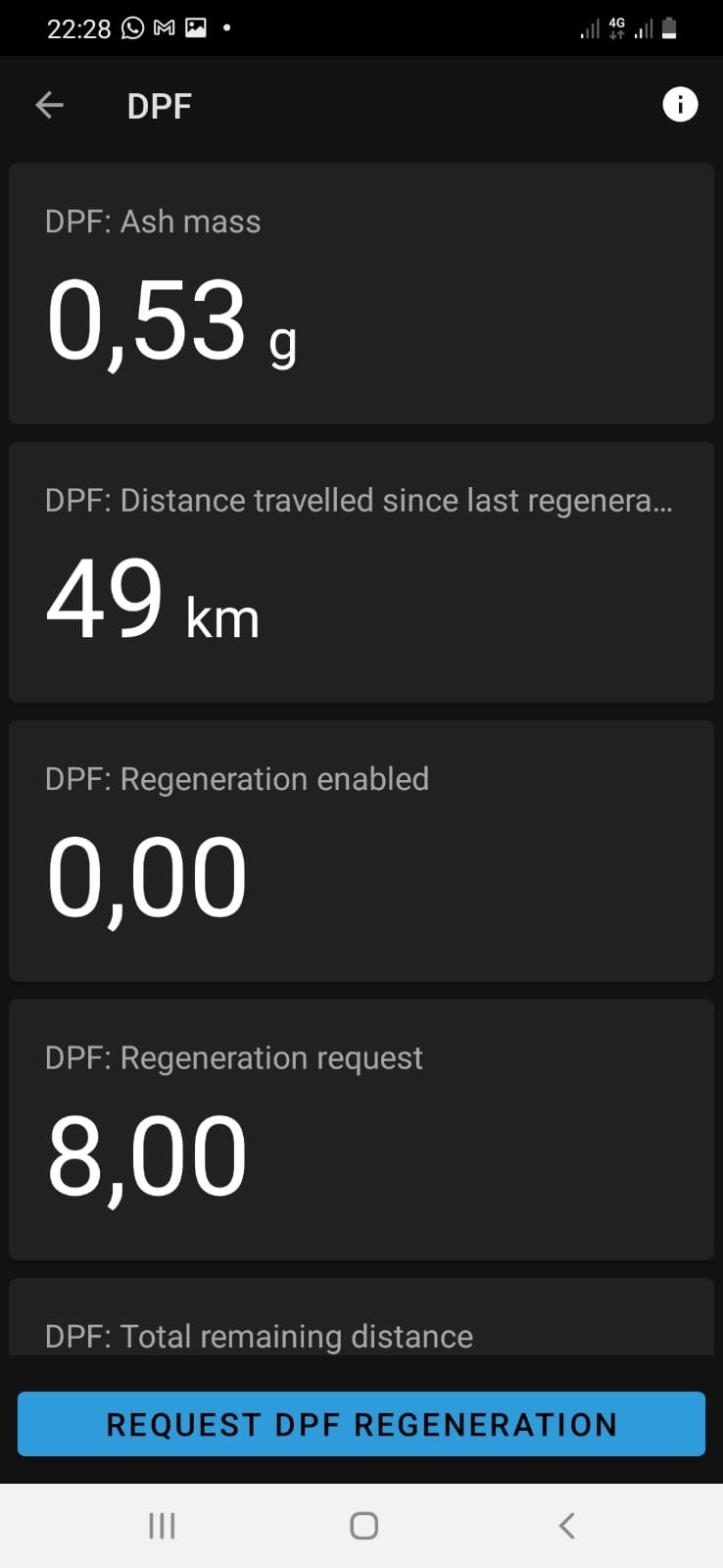This screenshot has height=1568, width=723.
Task: Open the Regeneration enabled card
Action: 361,851
